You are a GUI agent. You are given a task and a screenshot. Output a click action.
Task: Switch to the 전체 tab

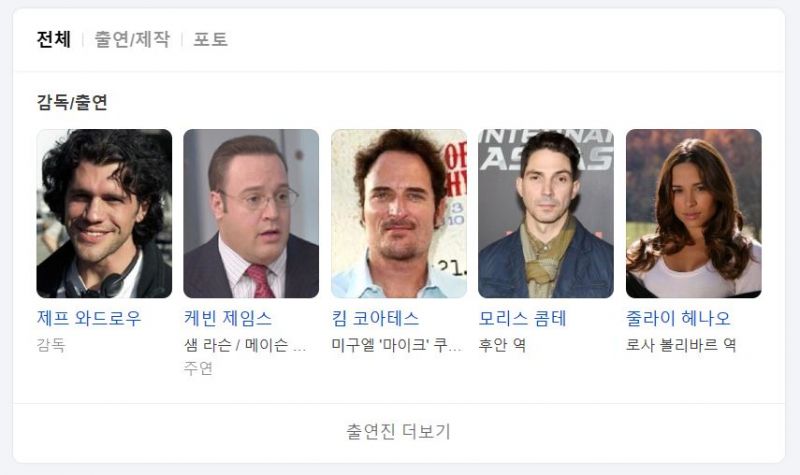click(x=54, y=40)
